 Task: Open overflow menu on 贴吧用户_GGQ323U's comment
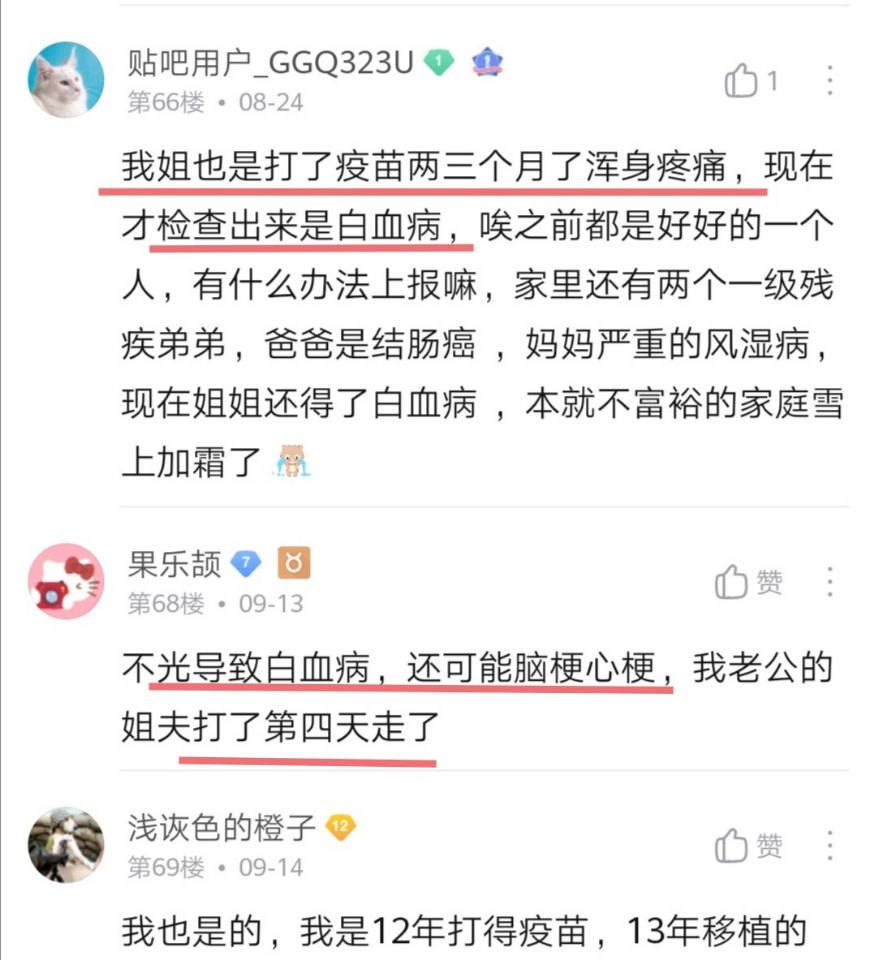tap(830, 81)
